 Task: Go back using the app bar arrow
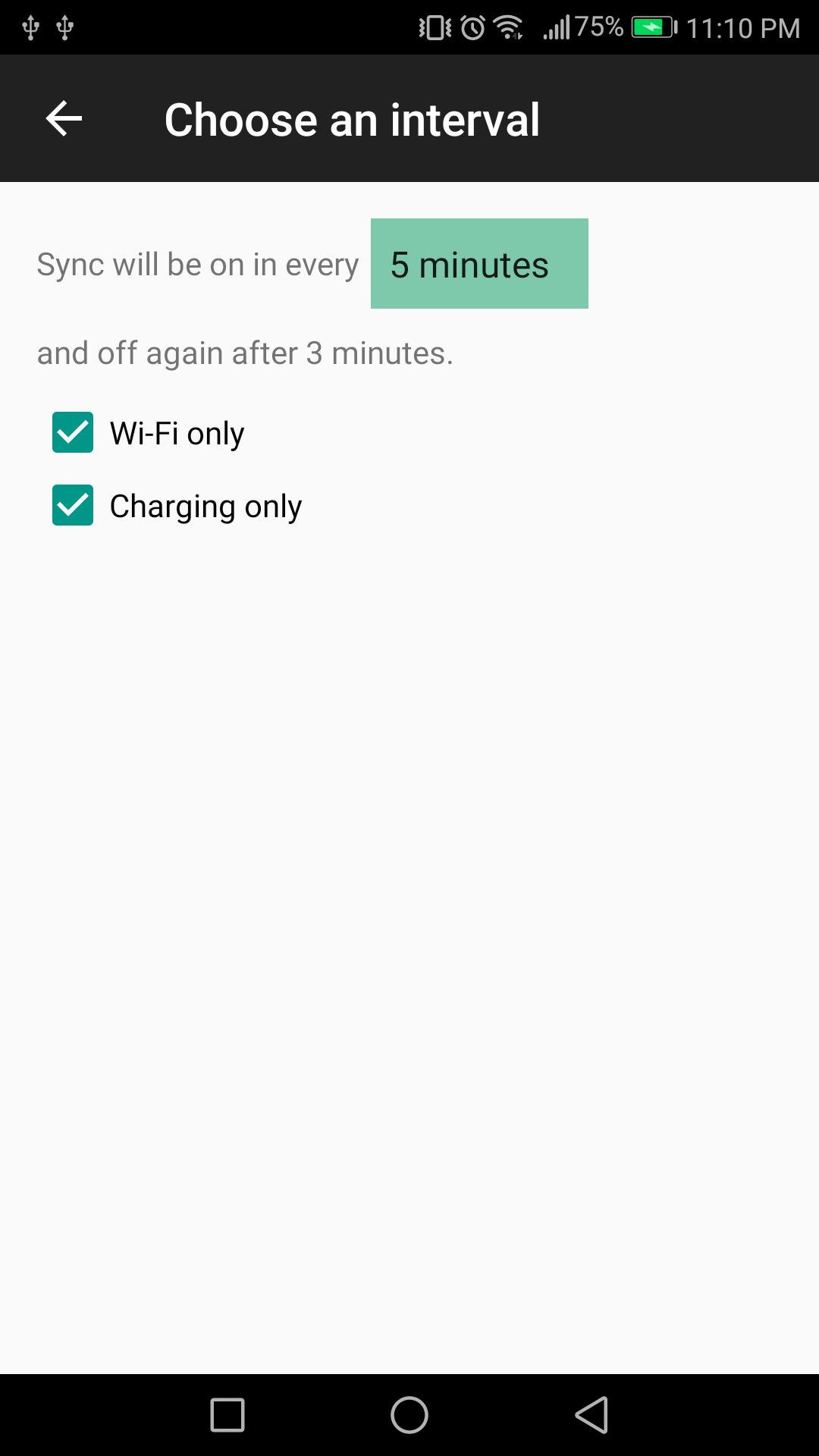pos(64,119)
